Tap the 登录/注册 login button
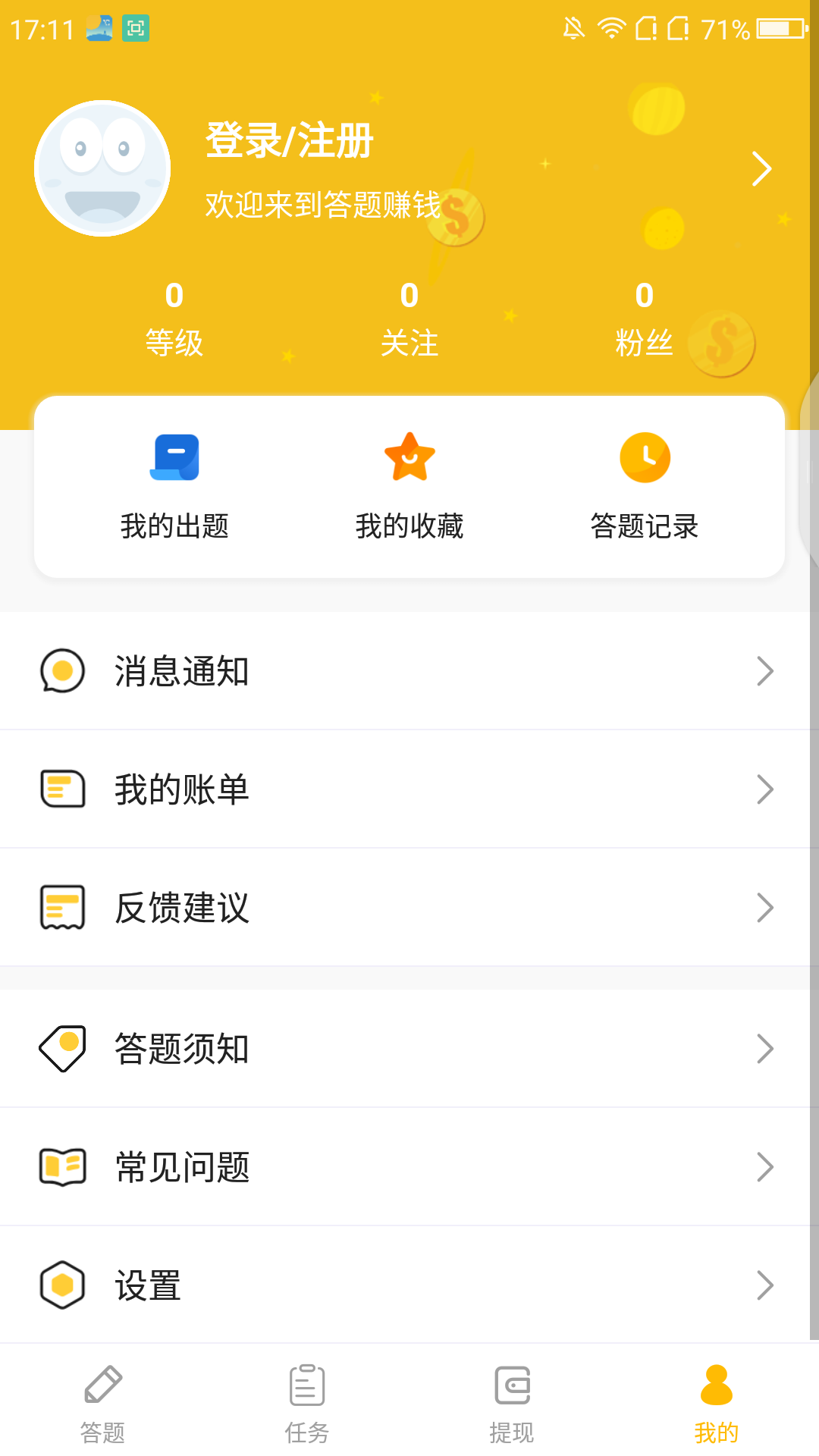This screenshot has height=1456, width=819. [x=288, y=141]
